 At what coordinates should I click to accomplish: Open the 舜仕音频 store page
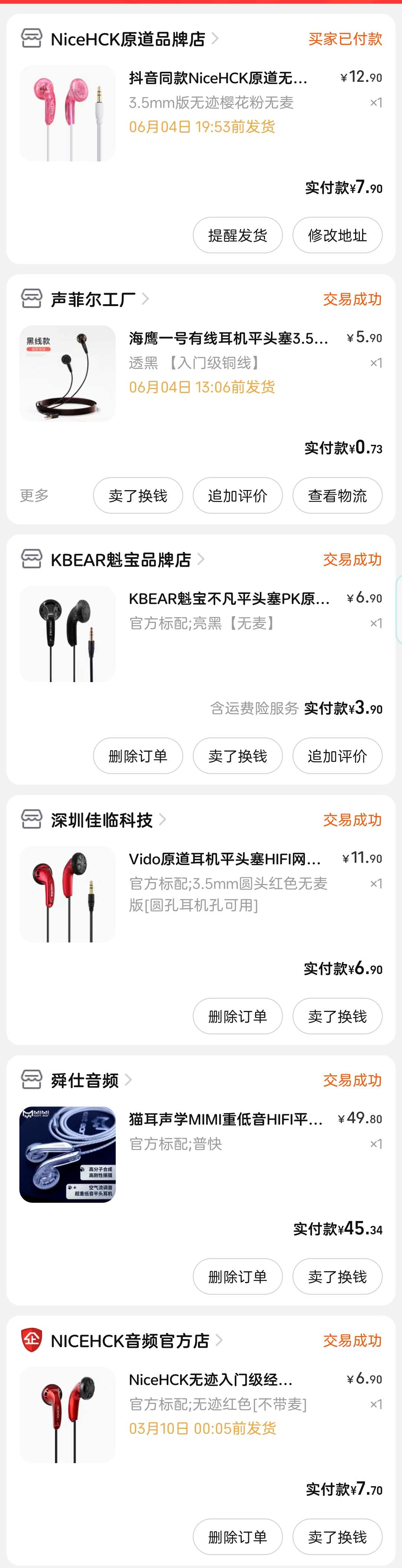point(84,1080)
